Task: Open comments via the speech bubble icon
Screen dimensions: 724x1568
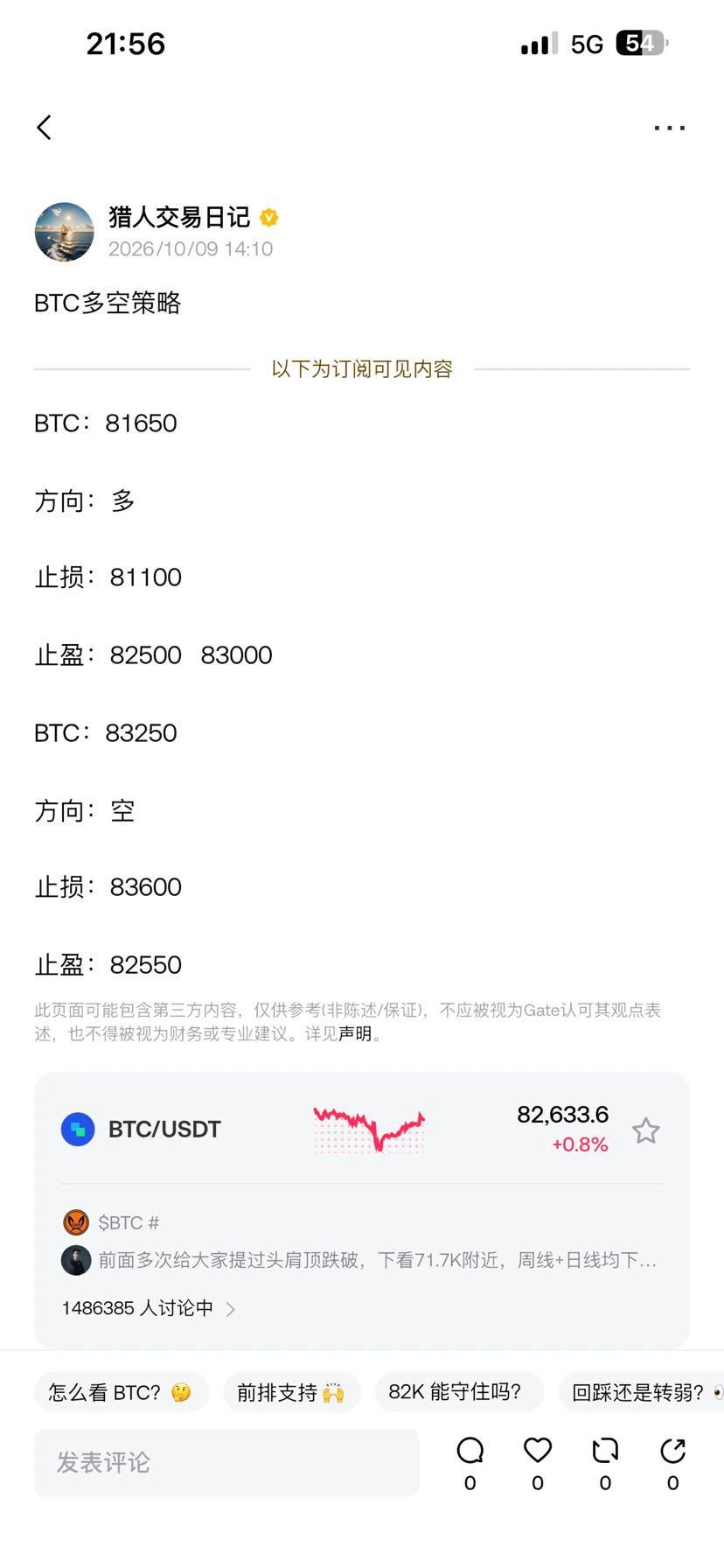Action: coord(470,1463)
